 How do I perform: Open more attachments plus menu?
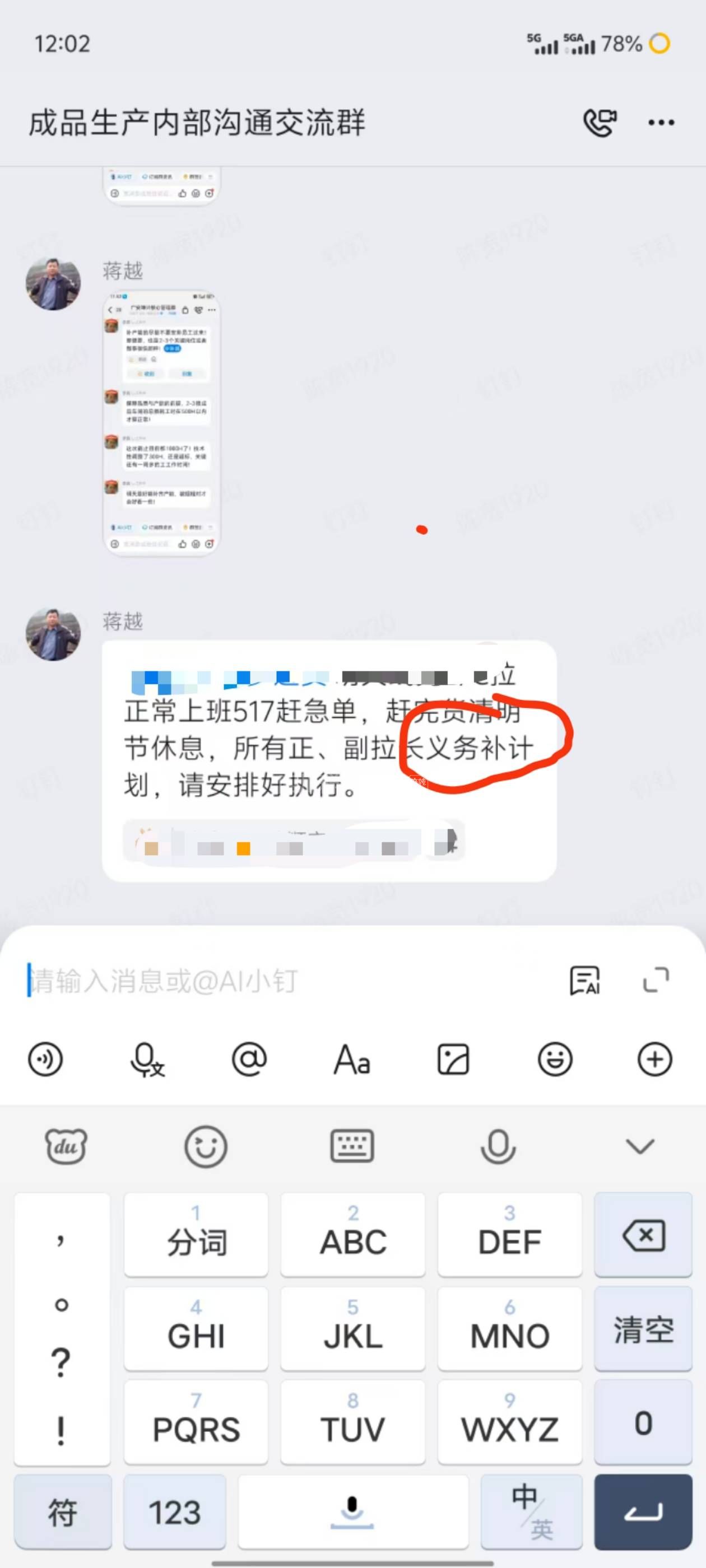[655, 1060]
